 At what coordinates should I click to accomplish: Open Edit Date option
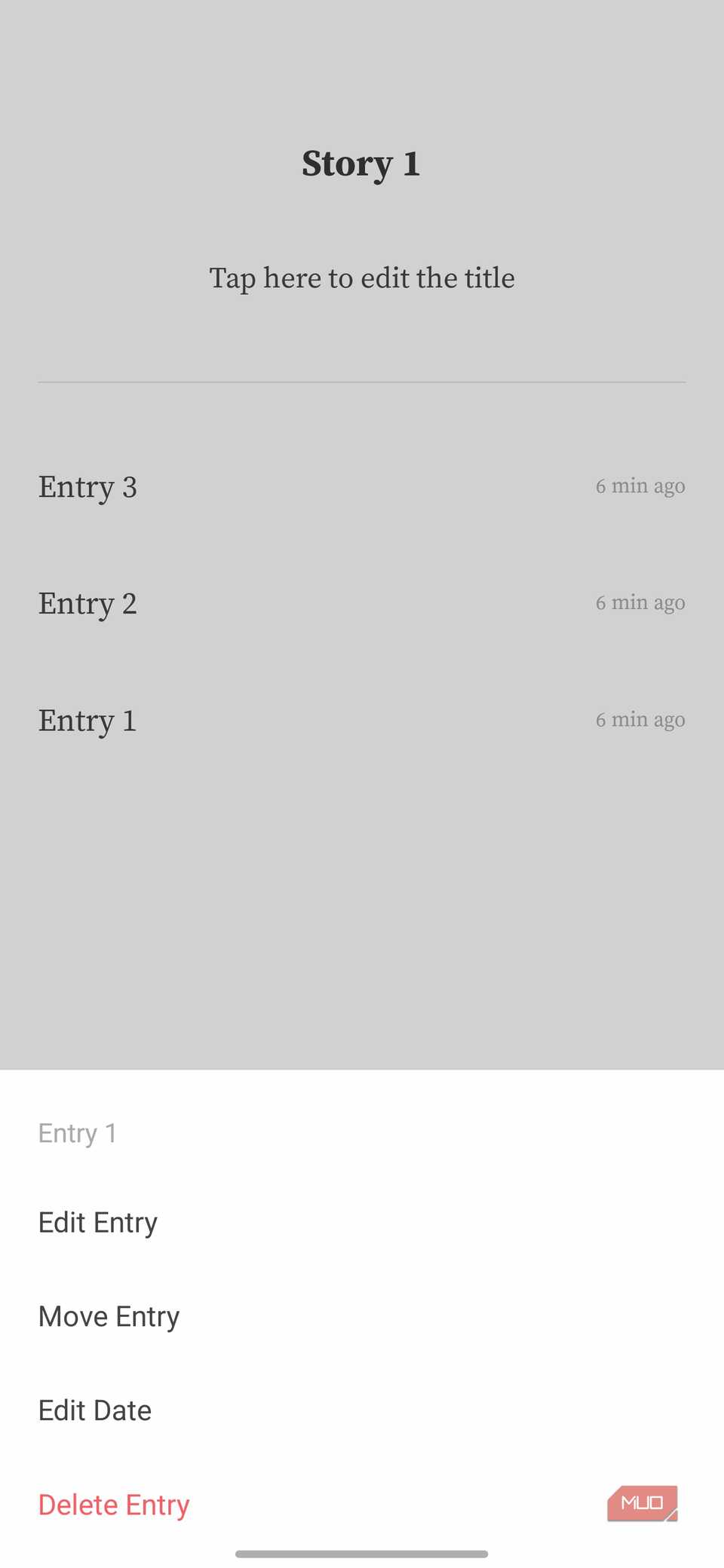(x=95, y=1410)
